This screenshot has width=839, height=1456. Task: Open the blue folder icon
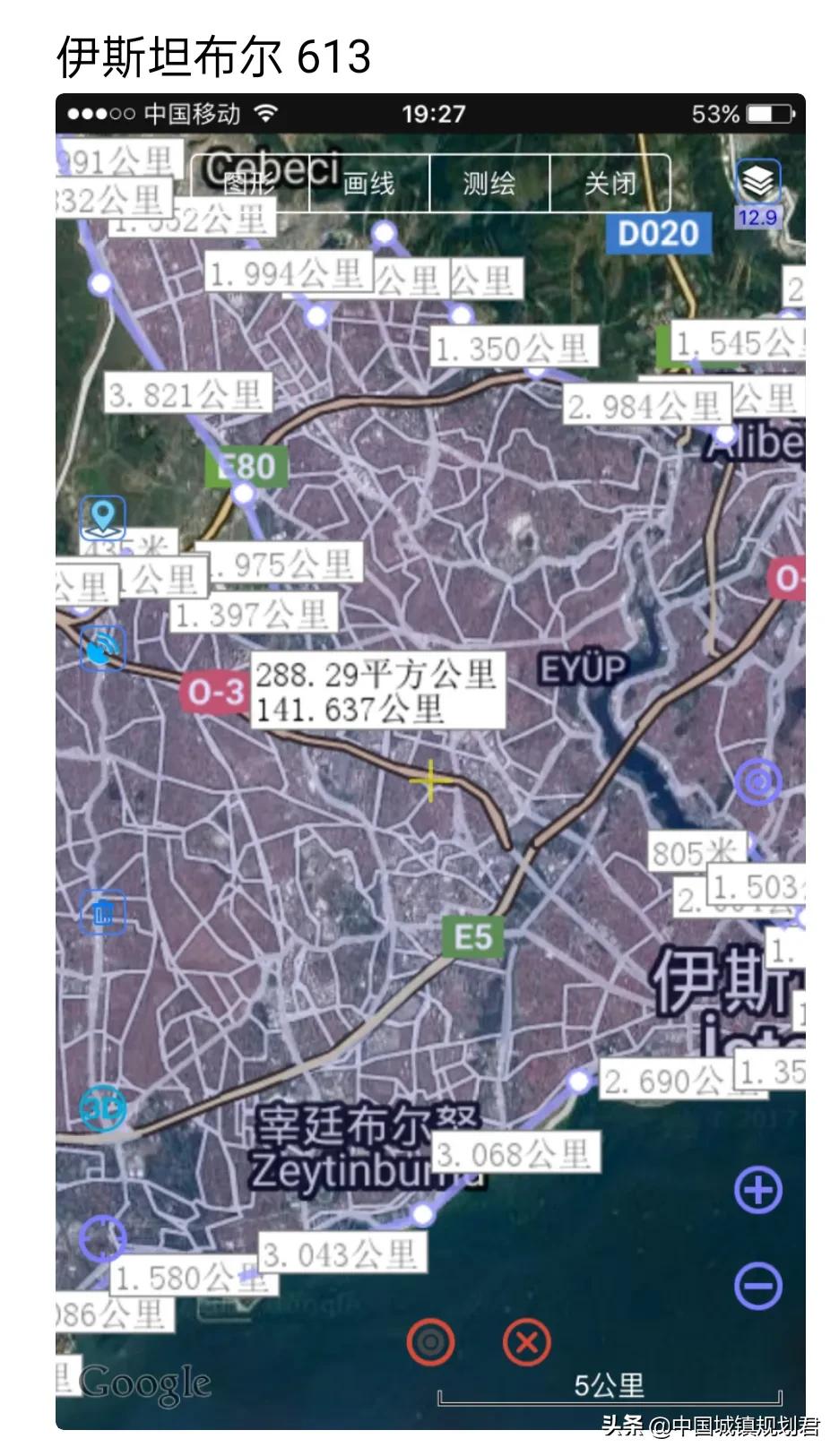(102, 913)
